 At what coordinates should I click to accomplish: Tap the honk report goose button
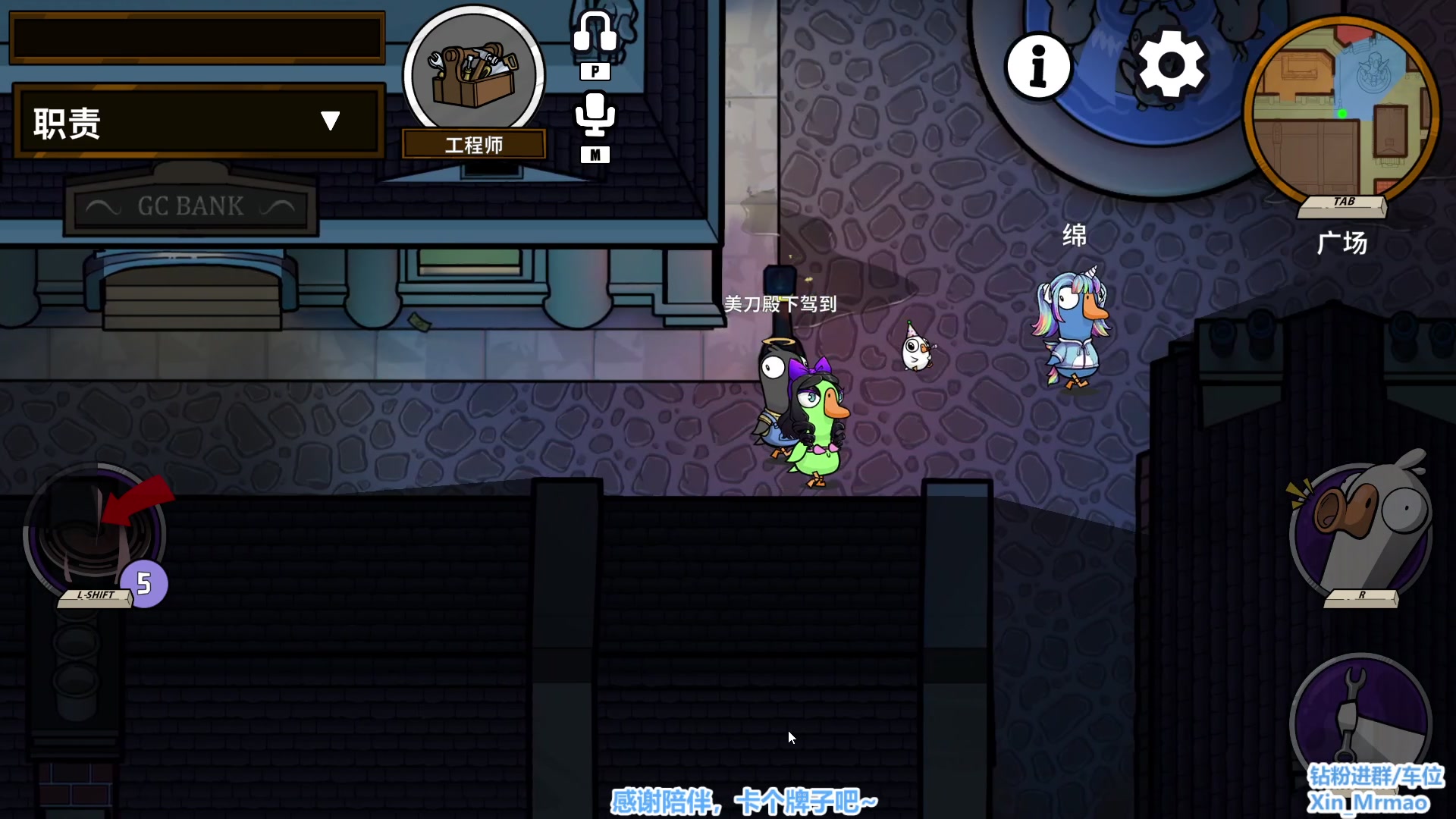pyautogui.click(x=1361, y=531)
